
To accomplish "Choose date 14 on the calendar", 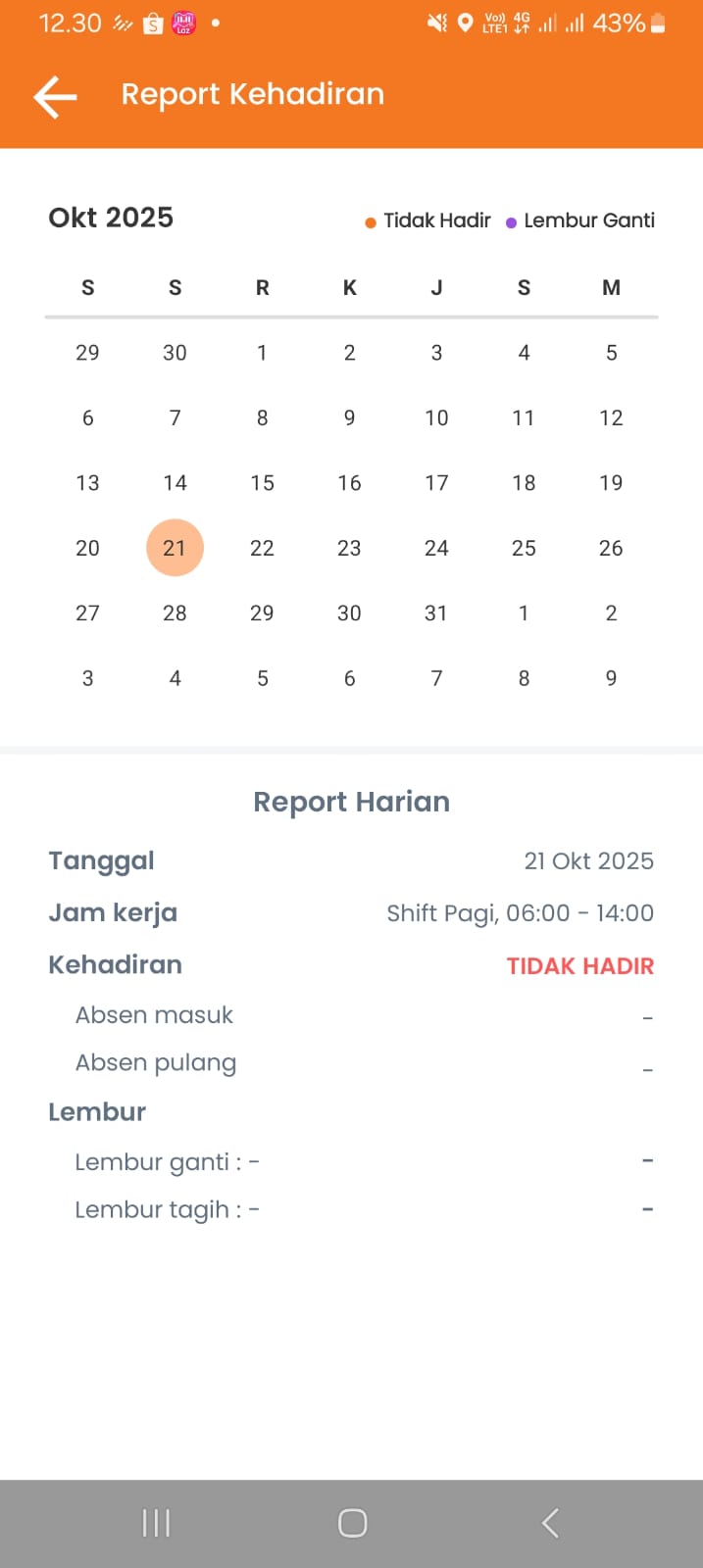I will pyautogui.click(x=175, y=483).
